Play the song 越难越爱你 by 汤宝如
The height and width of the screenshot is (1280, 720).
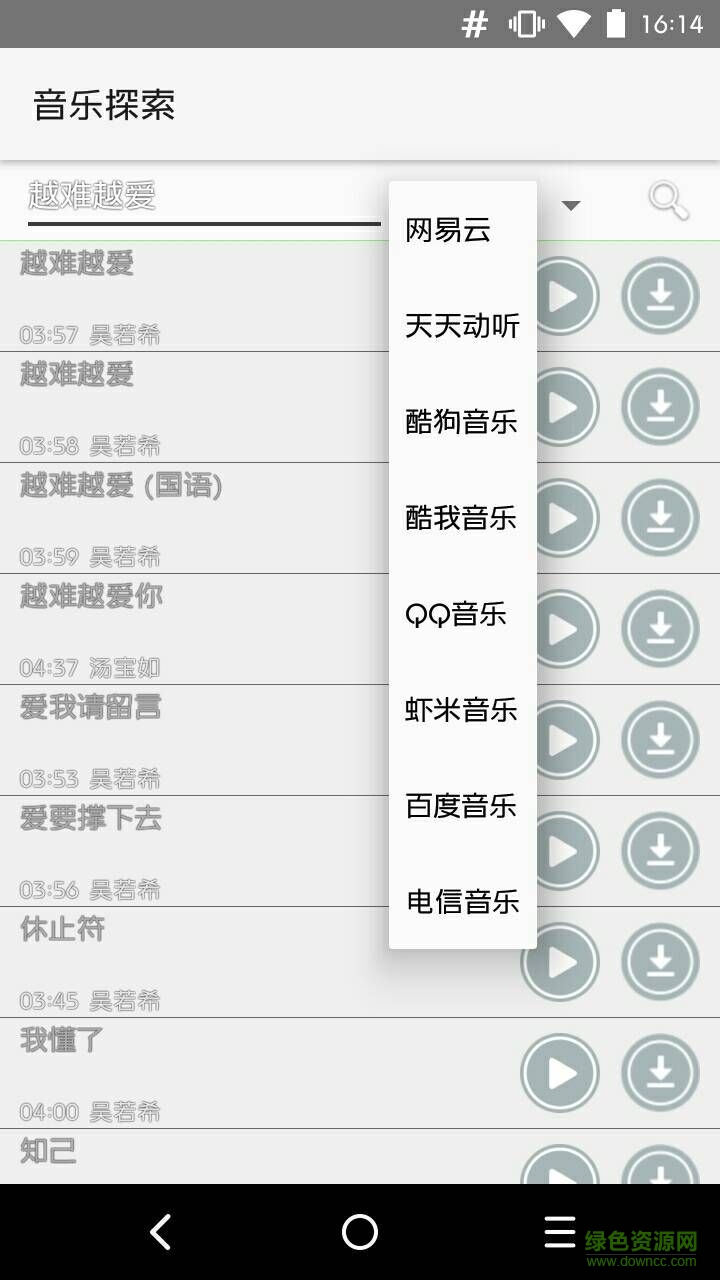560,628
